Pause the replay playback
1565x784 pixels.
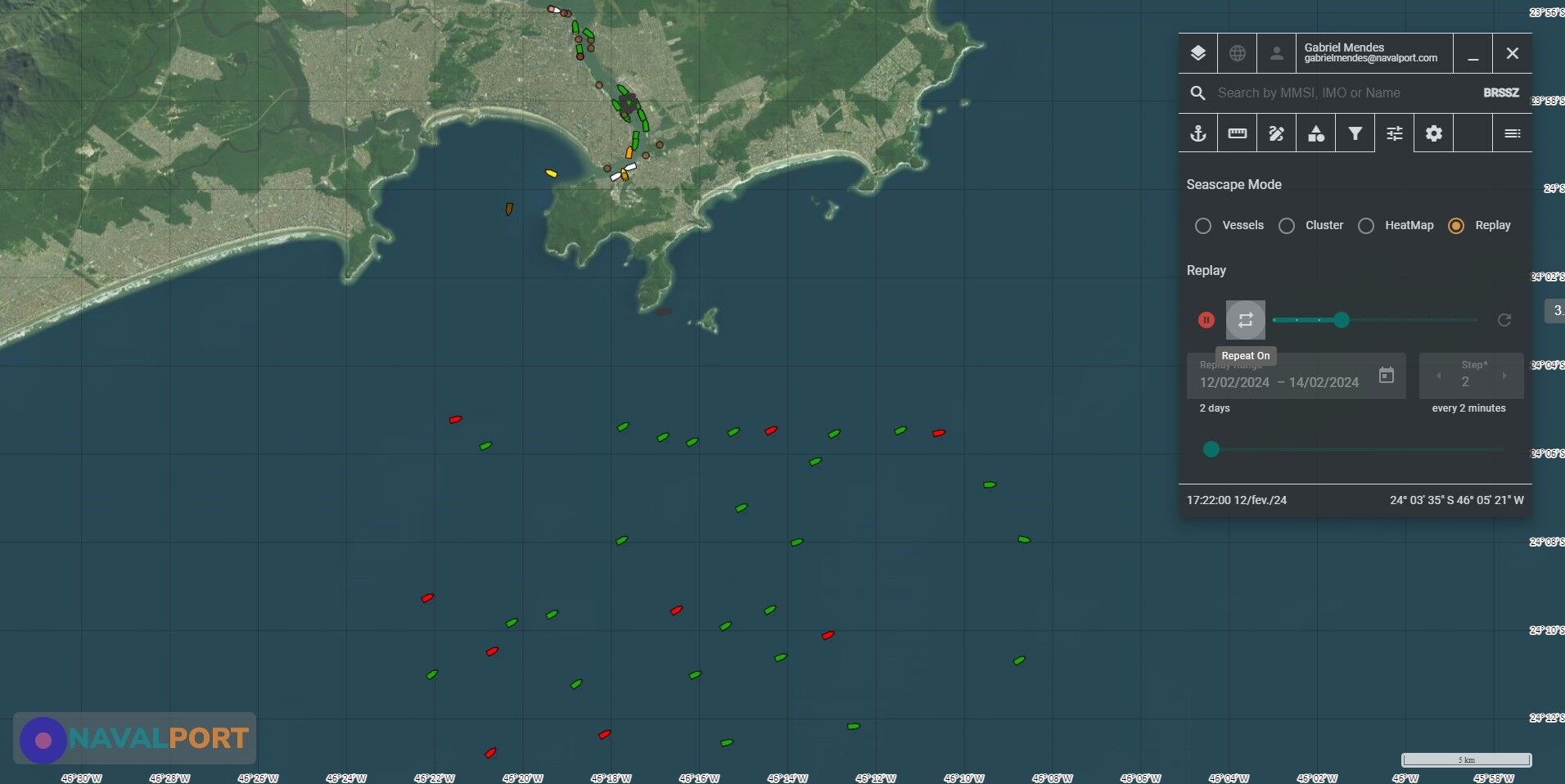(1206, 320)
